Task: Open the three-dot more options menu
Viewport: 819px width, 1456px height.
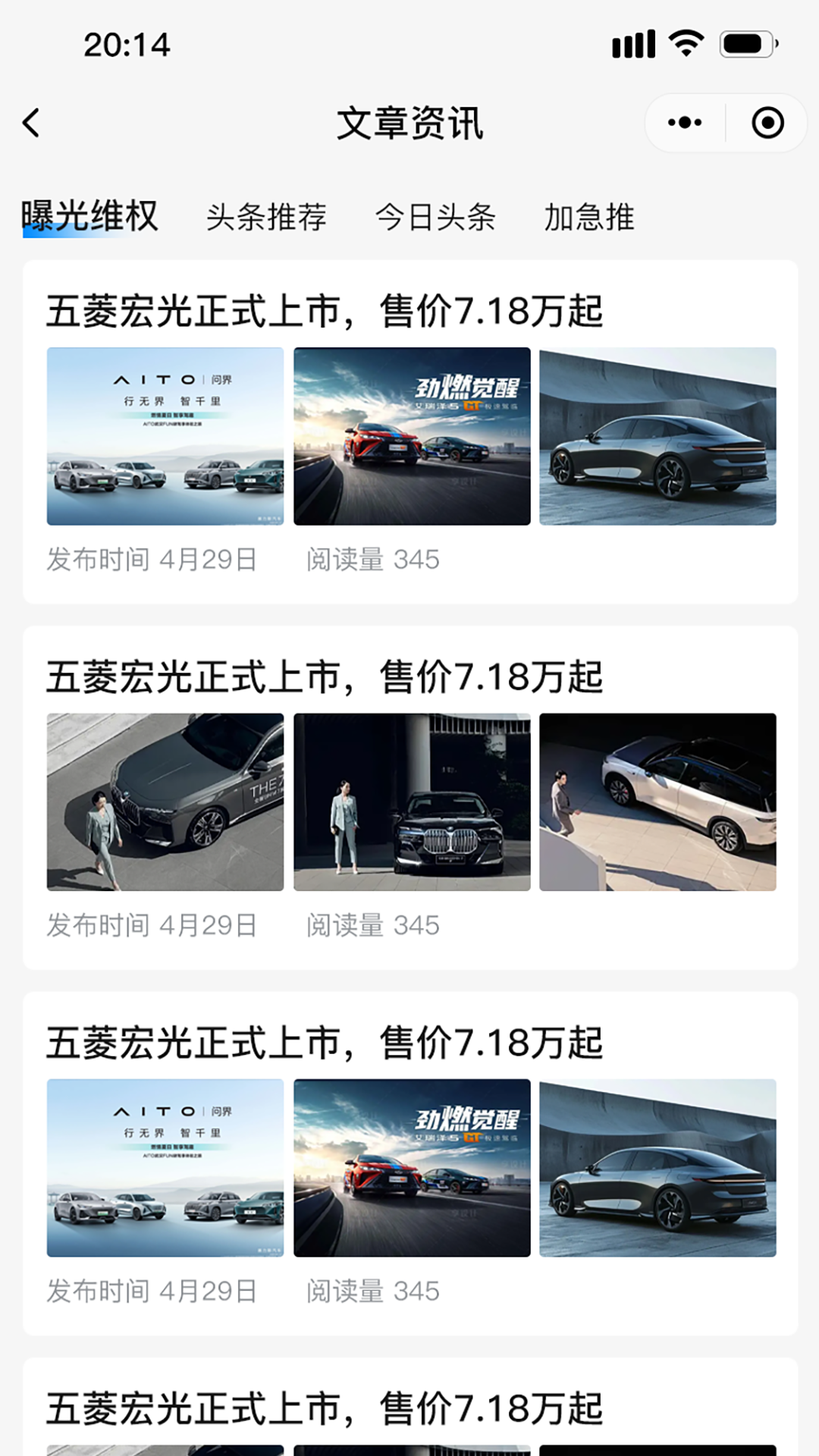Action: [x=683, y=121]
